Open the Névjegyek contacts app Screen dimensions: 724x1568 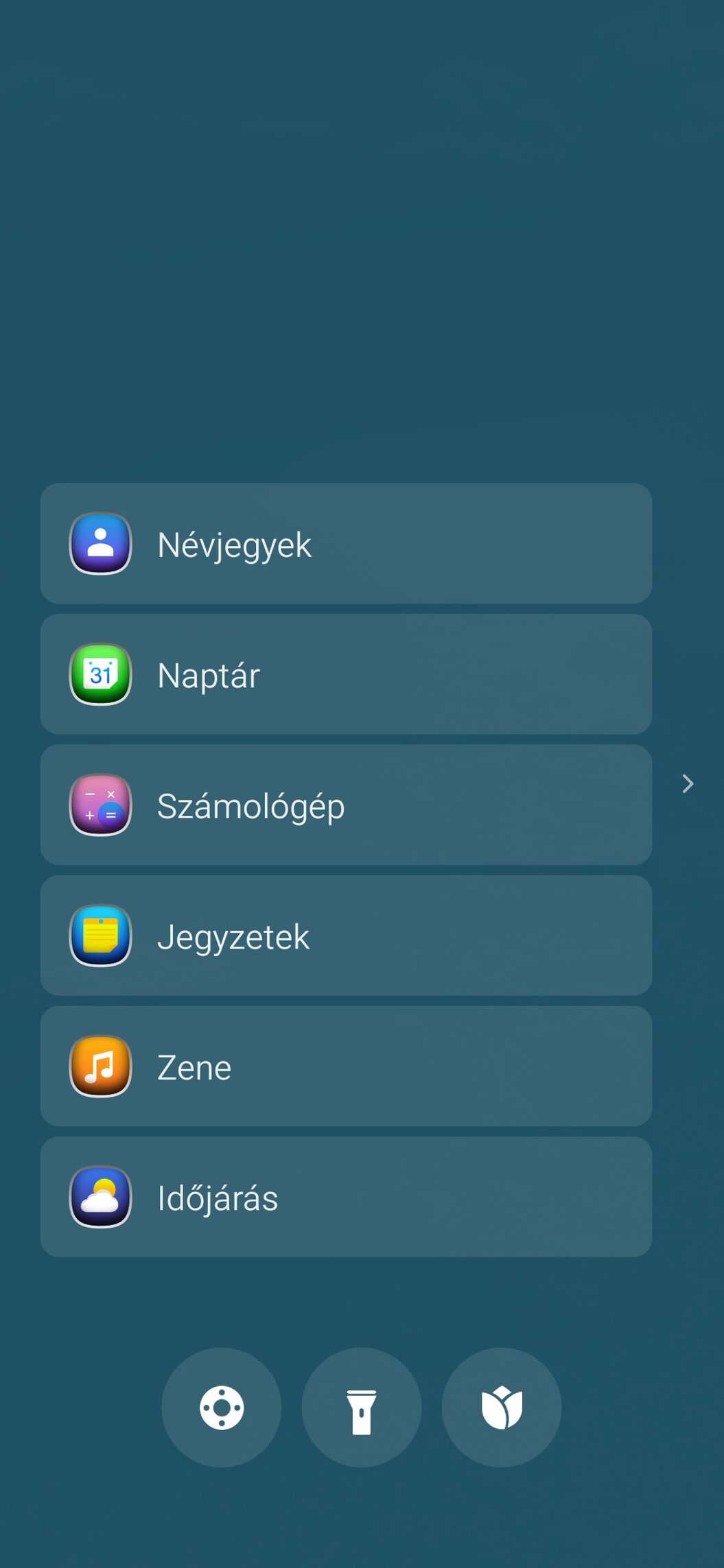click(x=346, y=543)
